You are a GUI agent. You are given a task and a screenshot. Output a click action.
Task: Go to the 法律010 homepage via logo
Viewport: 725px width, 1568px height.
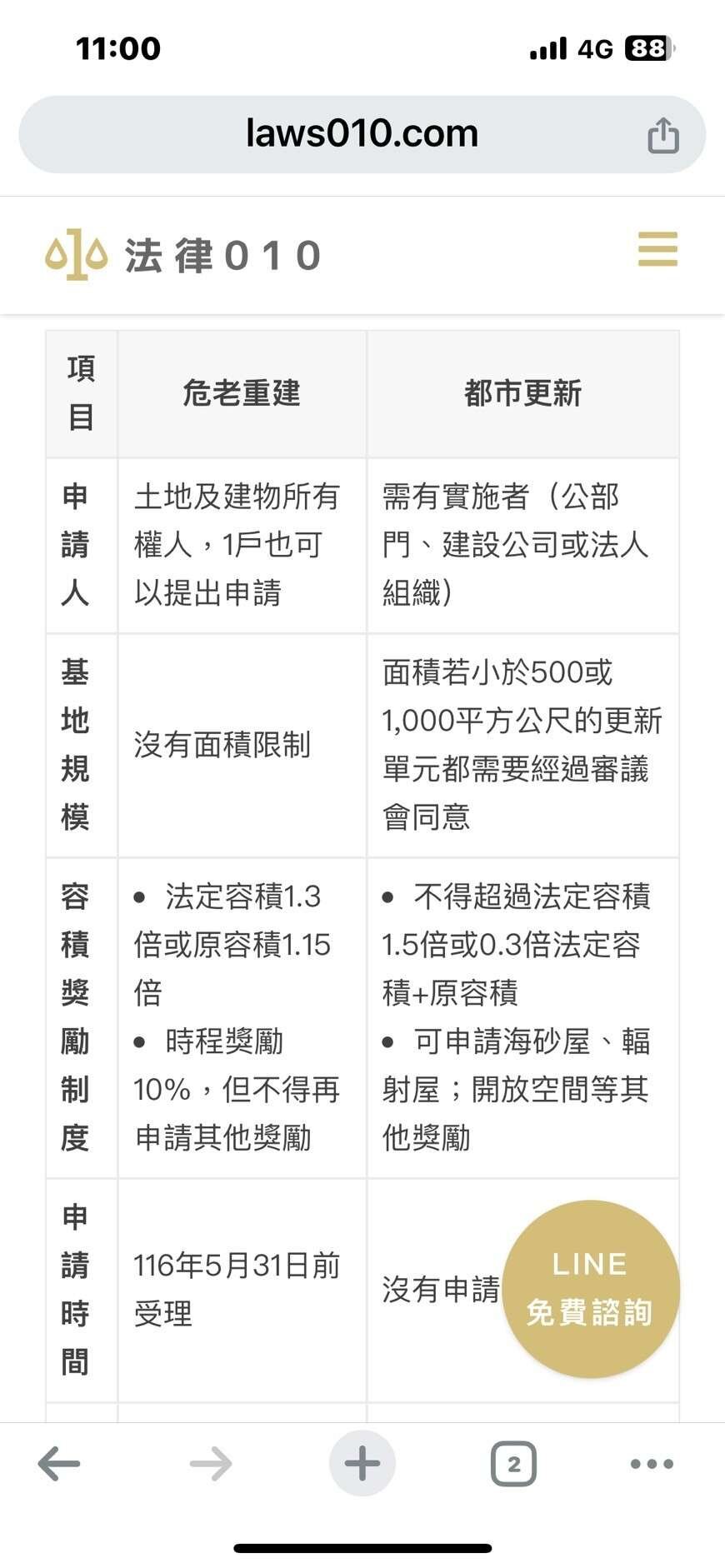pyautogui.click(x=183, y=255)
